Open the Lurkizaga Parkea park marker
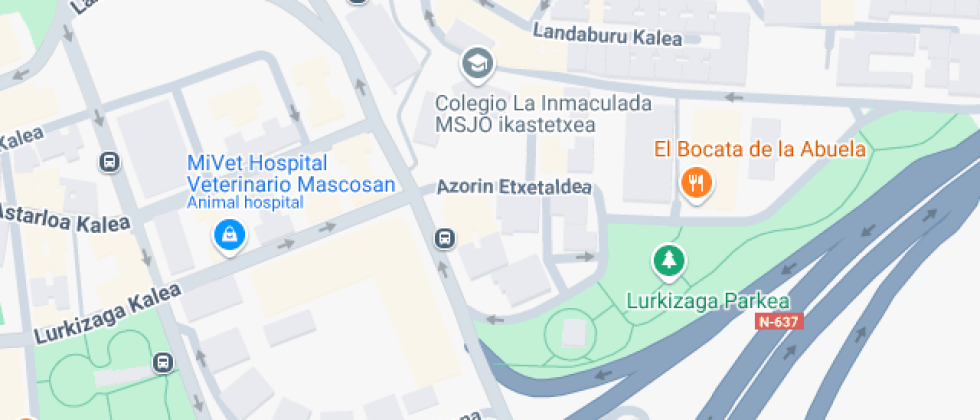This screenshot has width=980, height=420. tap(669, 261)
